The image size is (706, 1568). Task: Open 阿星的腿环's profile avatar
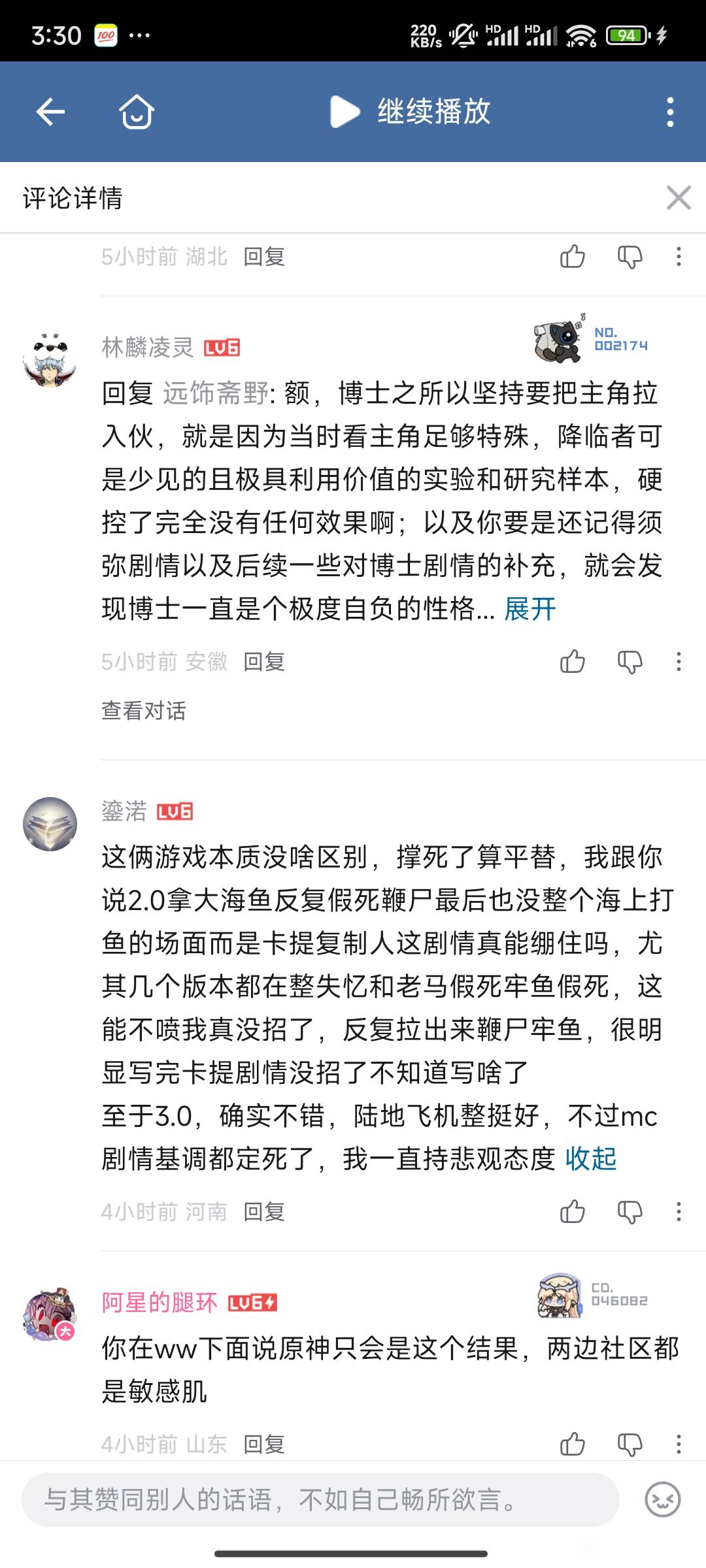(x=50, y=1316)
